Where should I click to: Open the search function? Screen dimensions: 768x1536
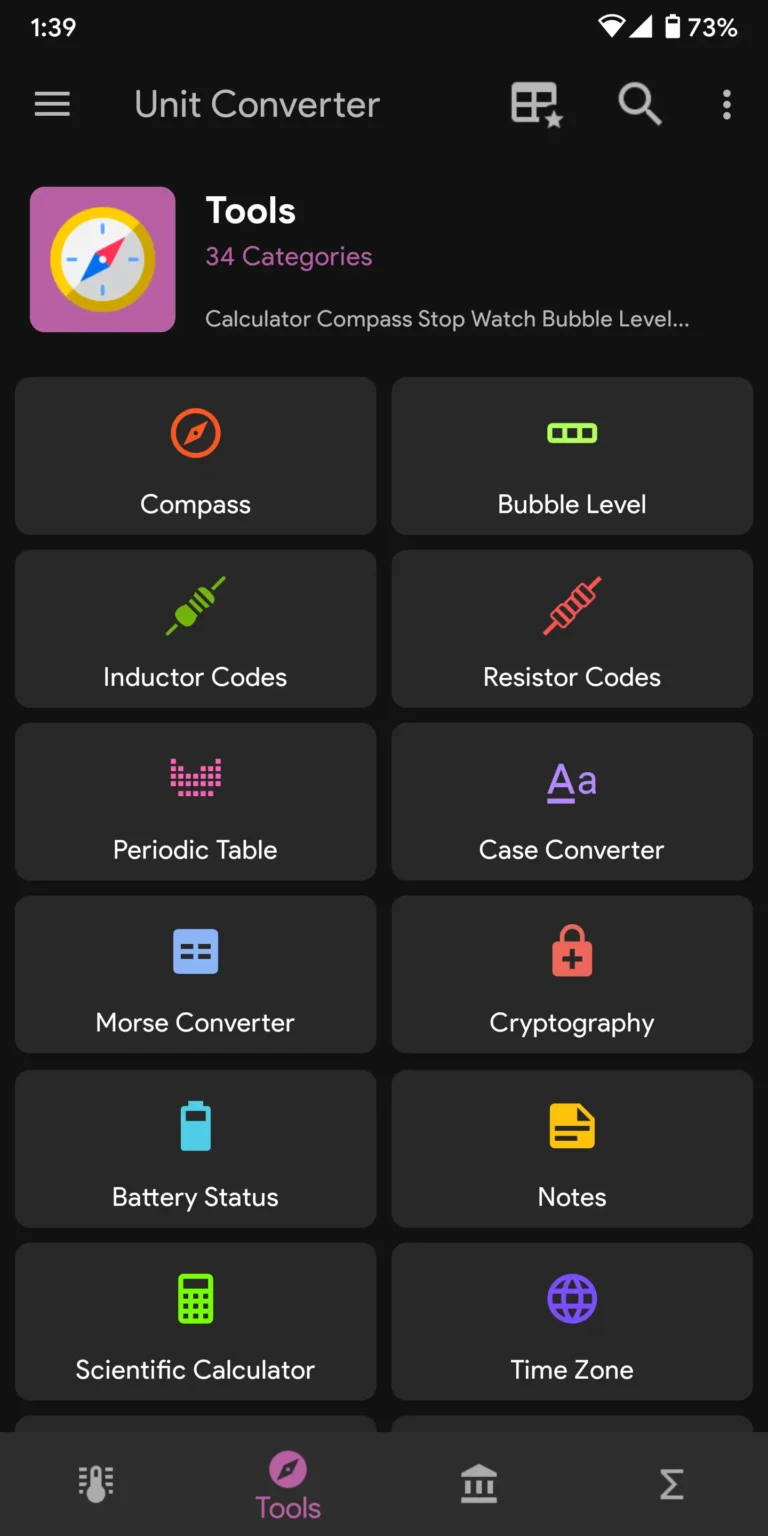639,104
